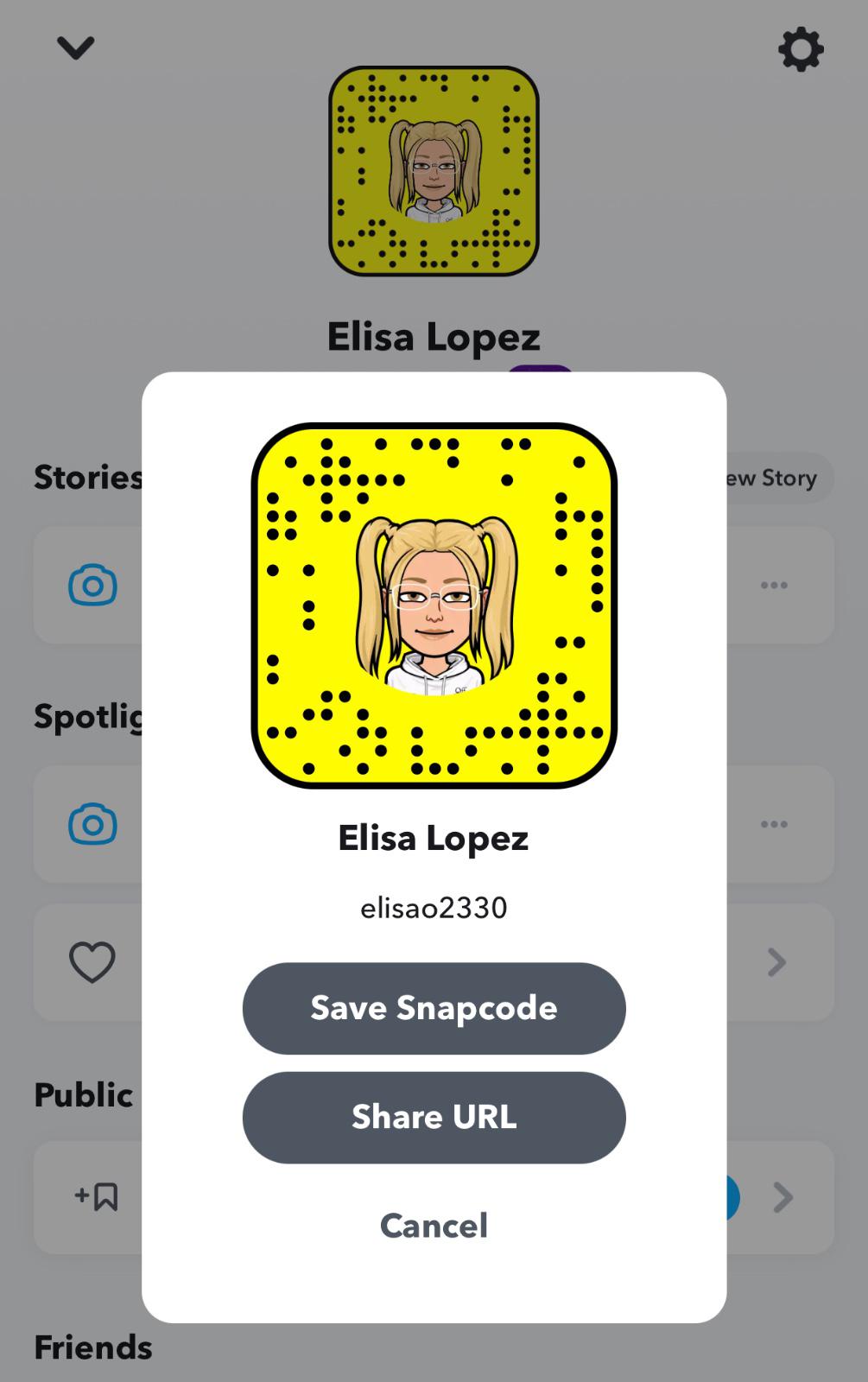
Task: Cancel the Snapcode dialog
Action: pyautogui.click(x=434, y=1226)
